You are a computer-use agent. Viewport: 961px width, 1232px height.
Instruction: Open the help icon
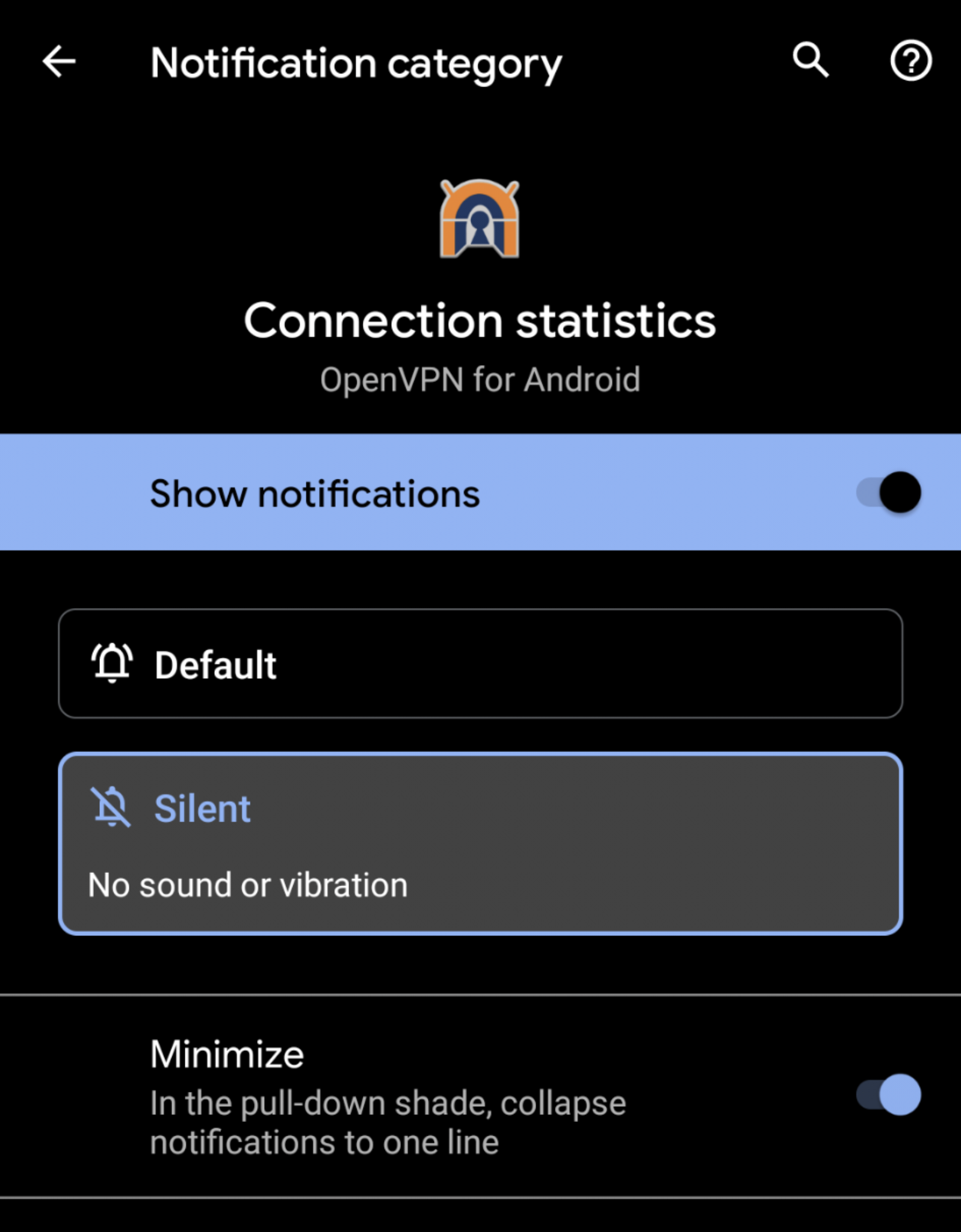pos(910,60)
